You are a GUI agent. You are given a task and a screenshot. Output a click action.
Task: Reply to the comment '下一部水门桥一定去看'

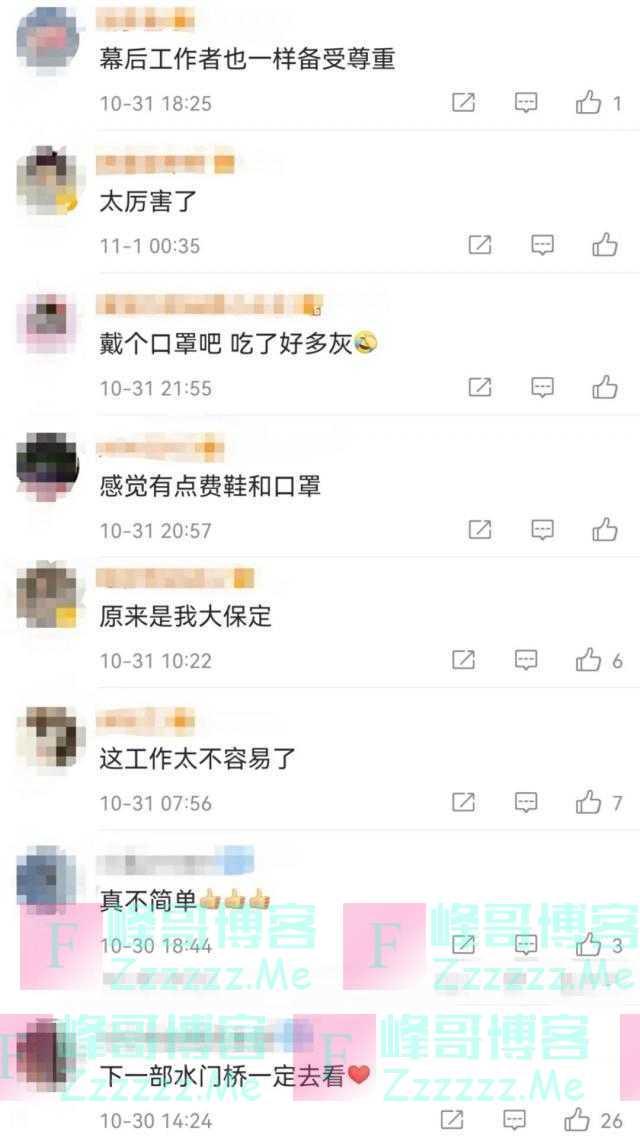tap(514, 1119)
